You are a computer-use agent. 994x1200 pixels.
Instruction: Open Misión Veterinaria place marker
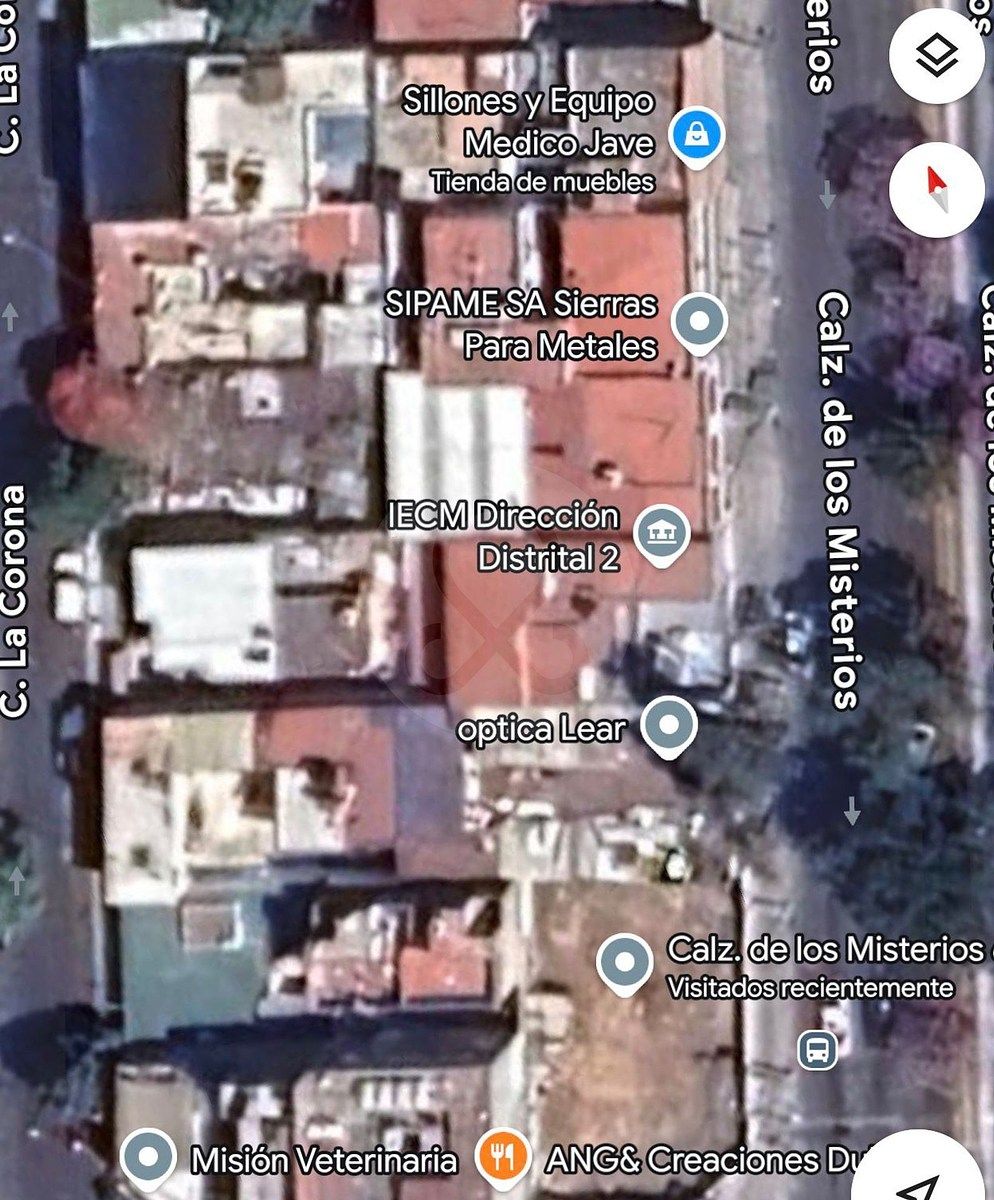coord(149,1159)
